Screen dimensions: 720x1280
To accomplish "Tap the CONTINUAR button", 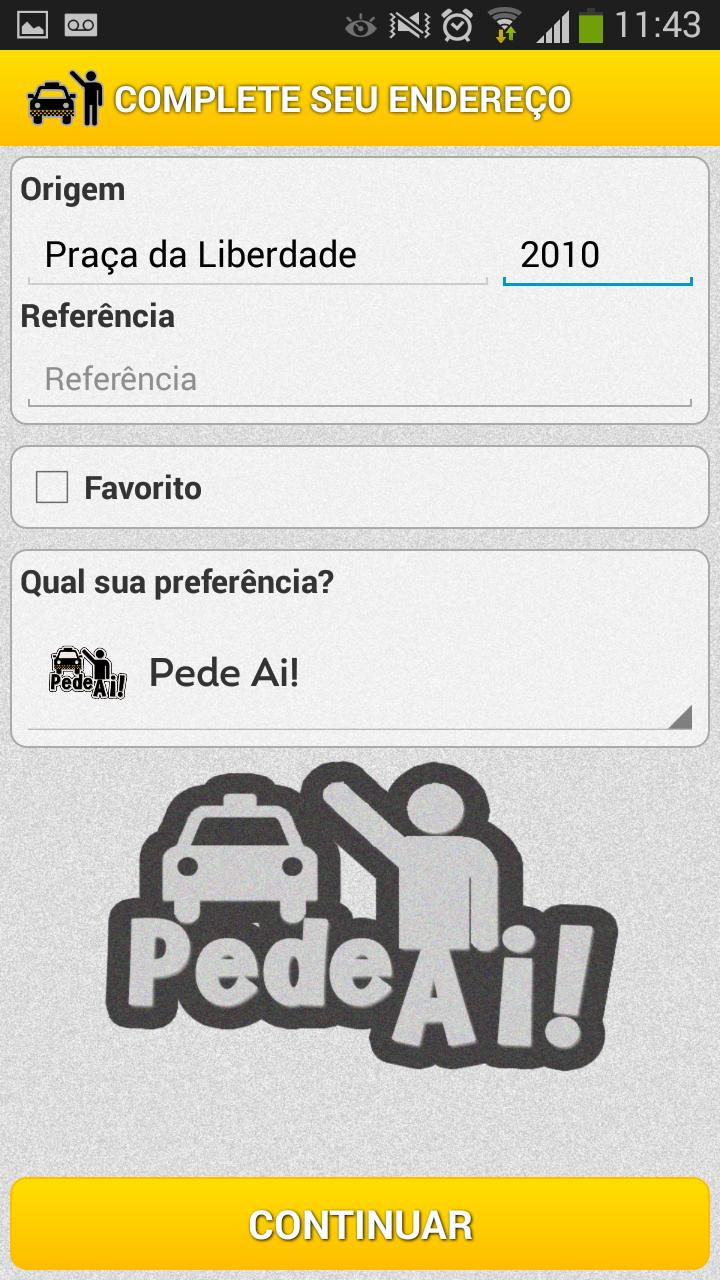I will point(360,1224).
